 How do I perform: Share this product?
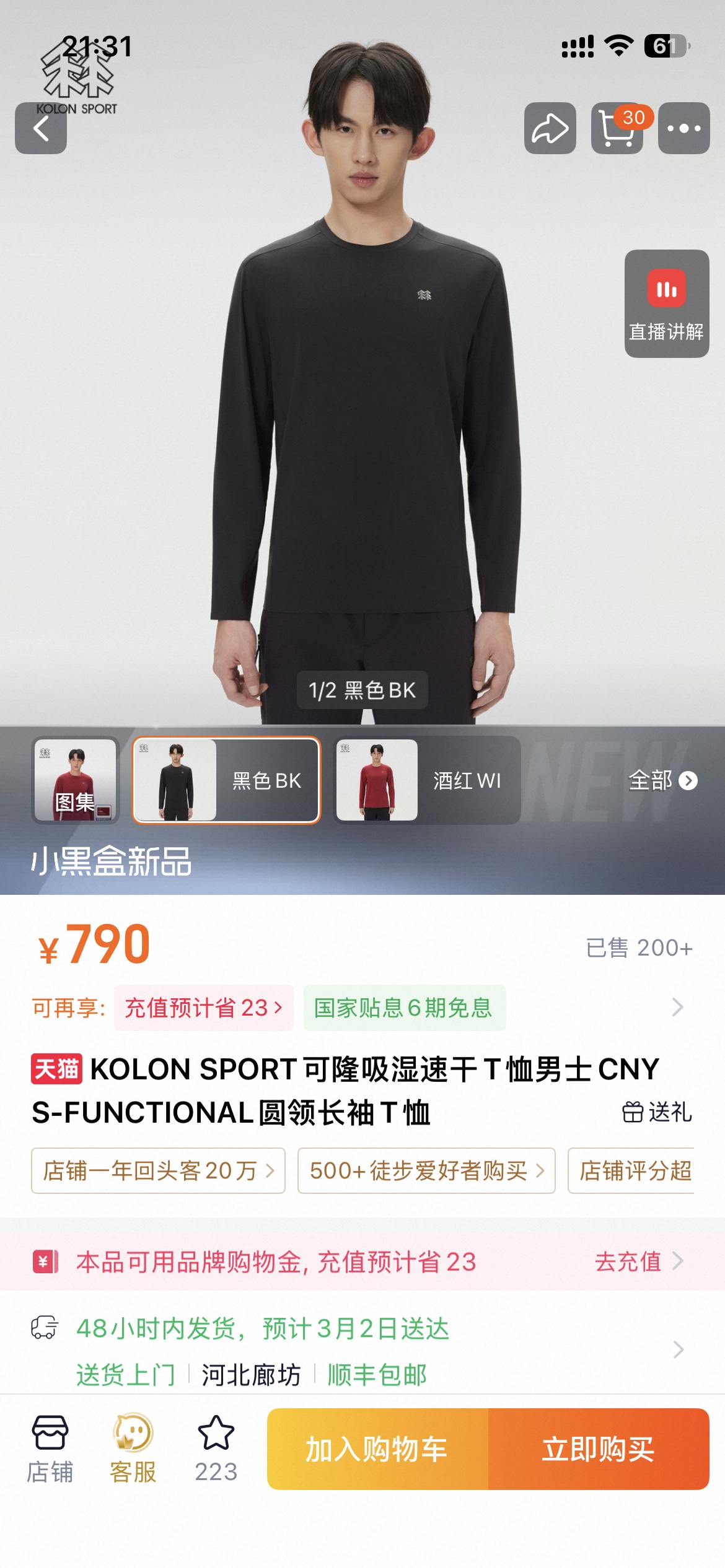(550, 128)
